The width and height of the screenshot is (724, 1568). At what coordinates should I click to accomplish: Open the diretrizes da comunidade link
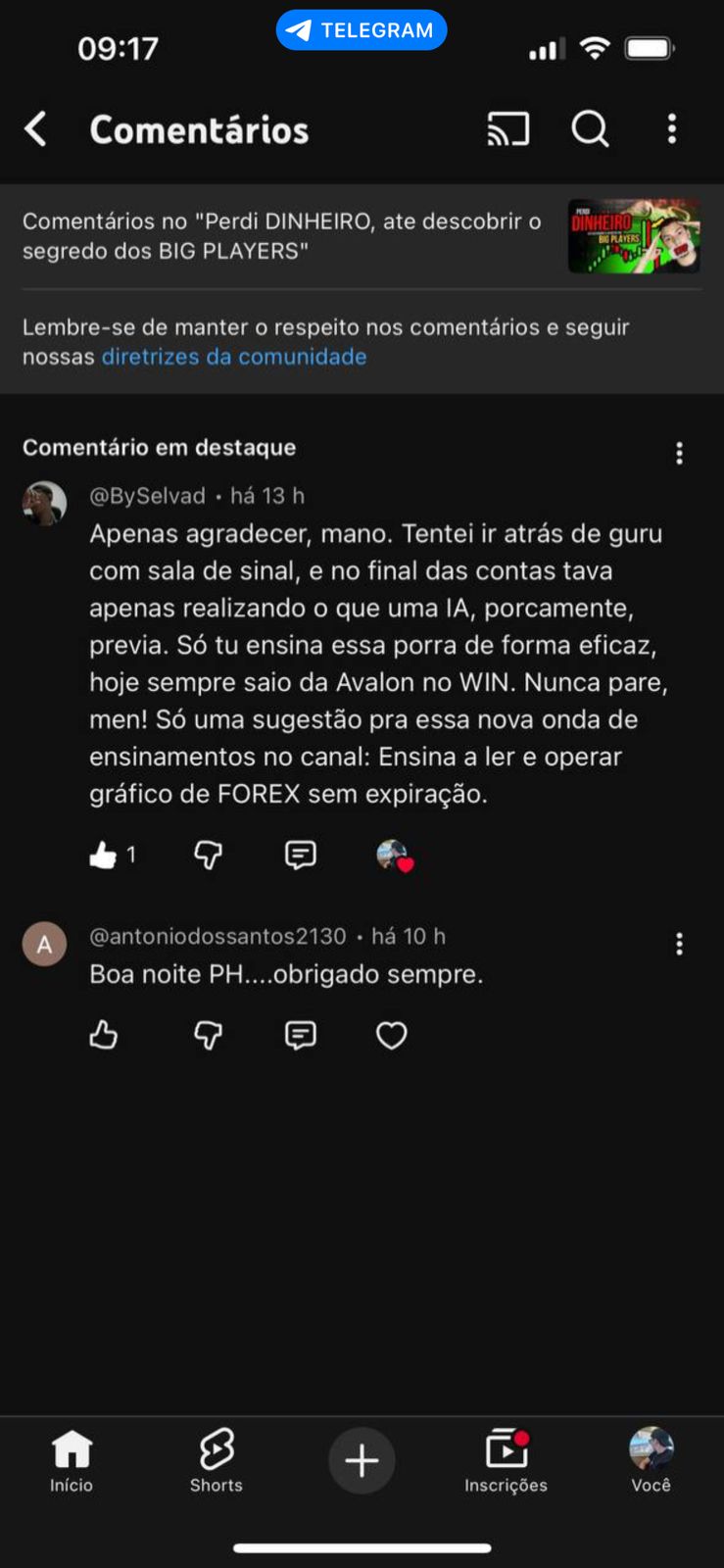(234, 357)
